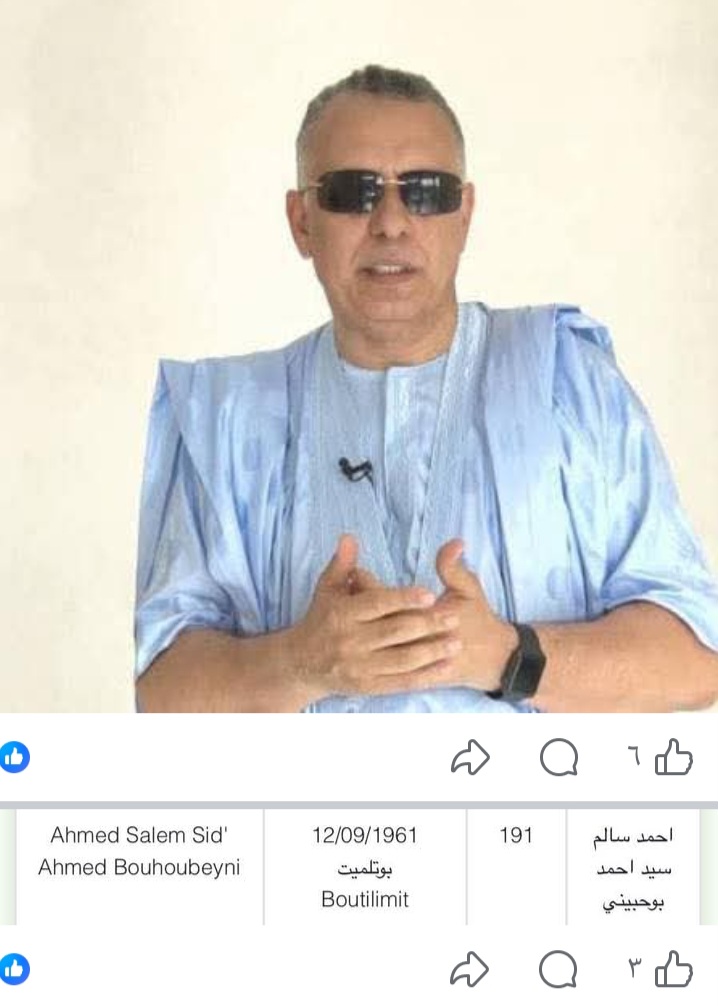Image resolution: width=718 pixels, height=1006 pixels.
Task: Like the photo of the man in sunglasses
Action: coord(674,759)
